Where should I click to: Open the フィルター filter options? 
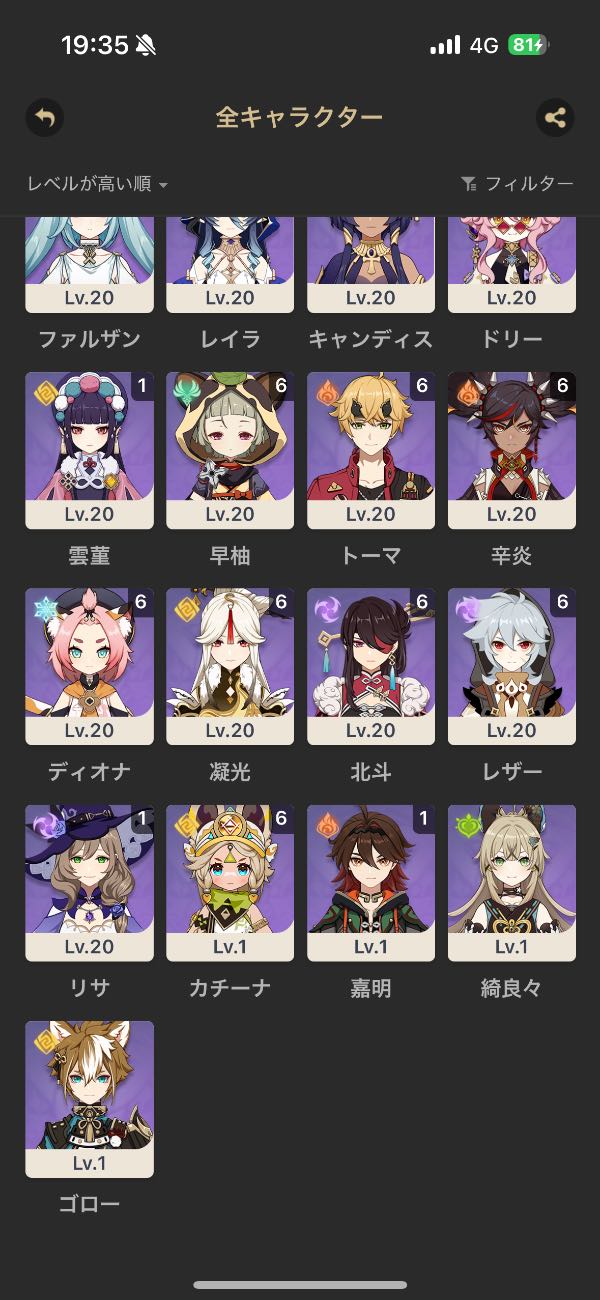(517, 184)
